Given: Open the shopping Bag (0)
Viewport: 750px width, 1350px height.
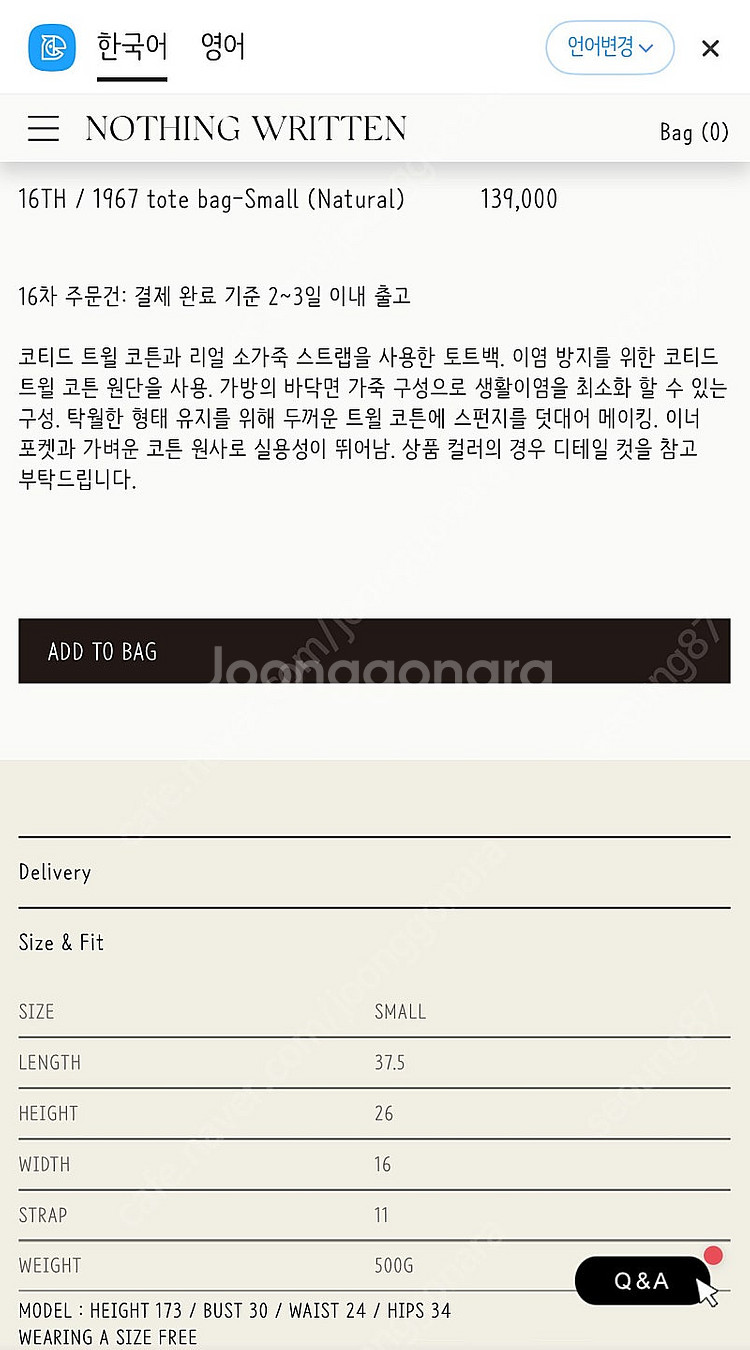Looking at the screenshot, I should click(693, 132).
